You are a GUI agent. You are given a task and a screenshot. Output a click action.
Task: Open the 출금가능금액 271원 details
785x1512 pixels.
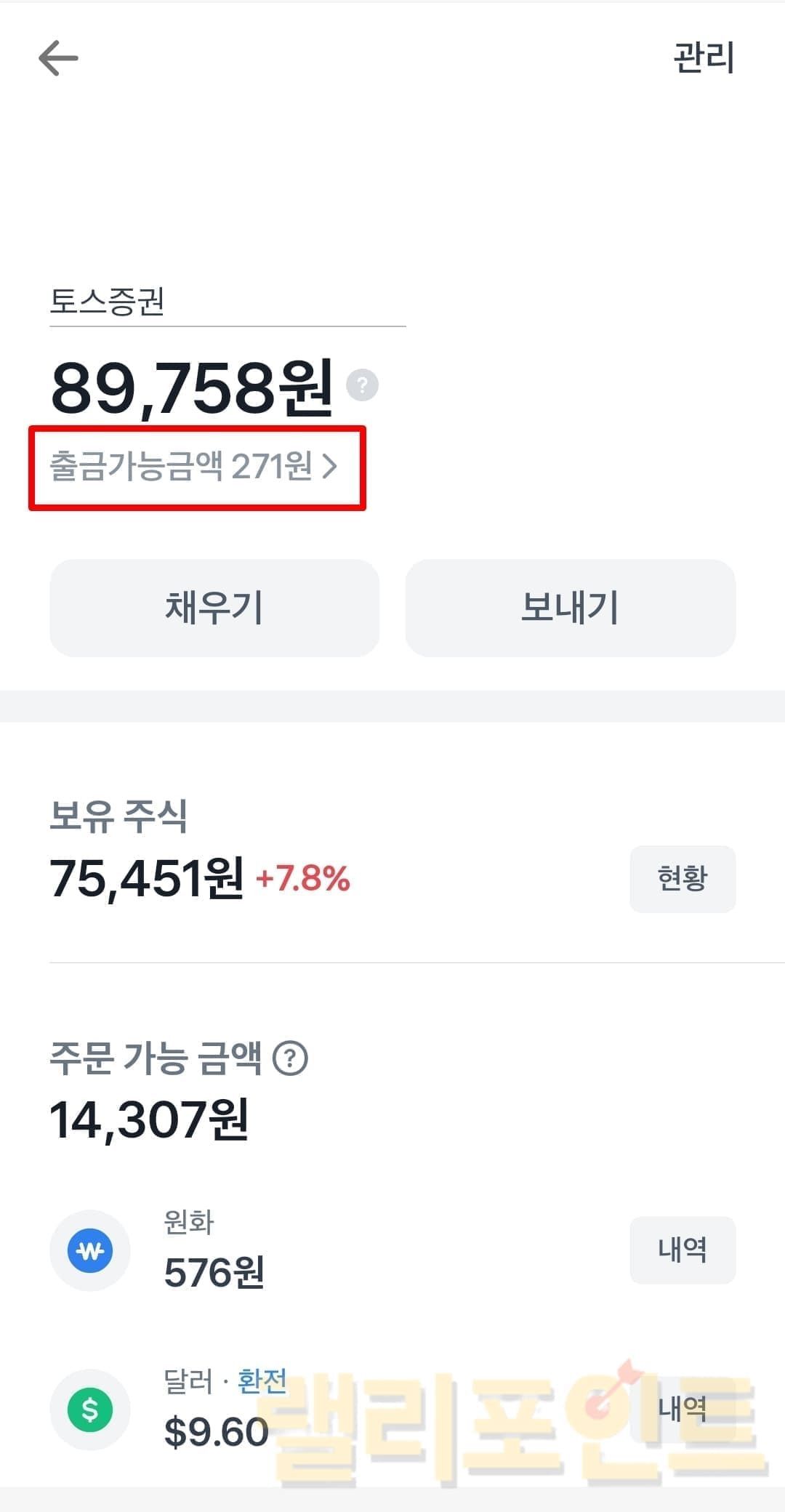tap(194, 467)
